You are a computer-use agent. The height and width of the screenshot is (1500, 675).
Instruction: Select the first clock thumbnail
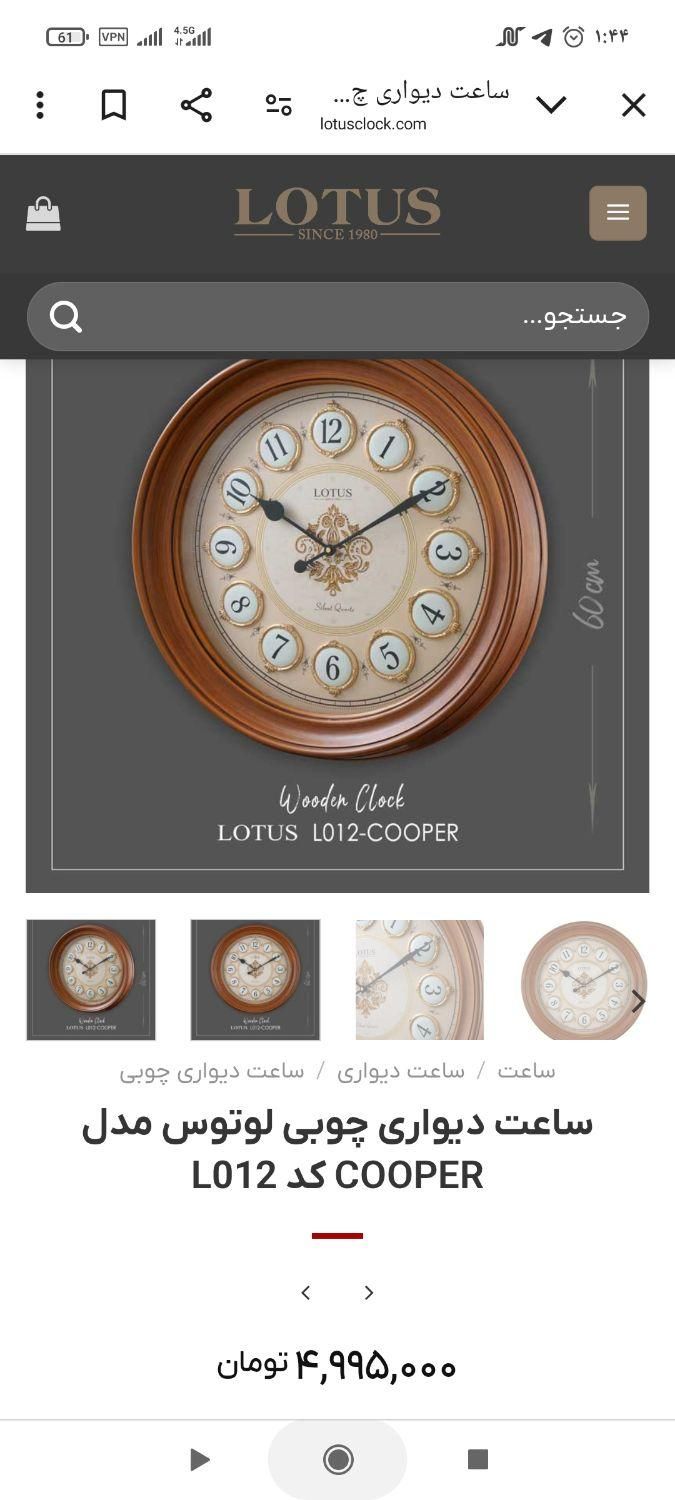click(91, 980)
